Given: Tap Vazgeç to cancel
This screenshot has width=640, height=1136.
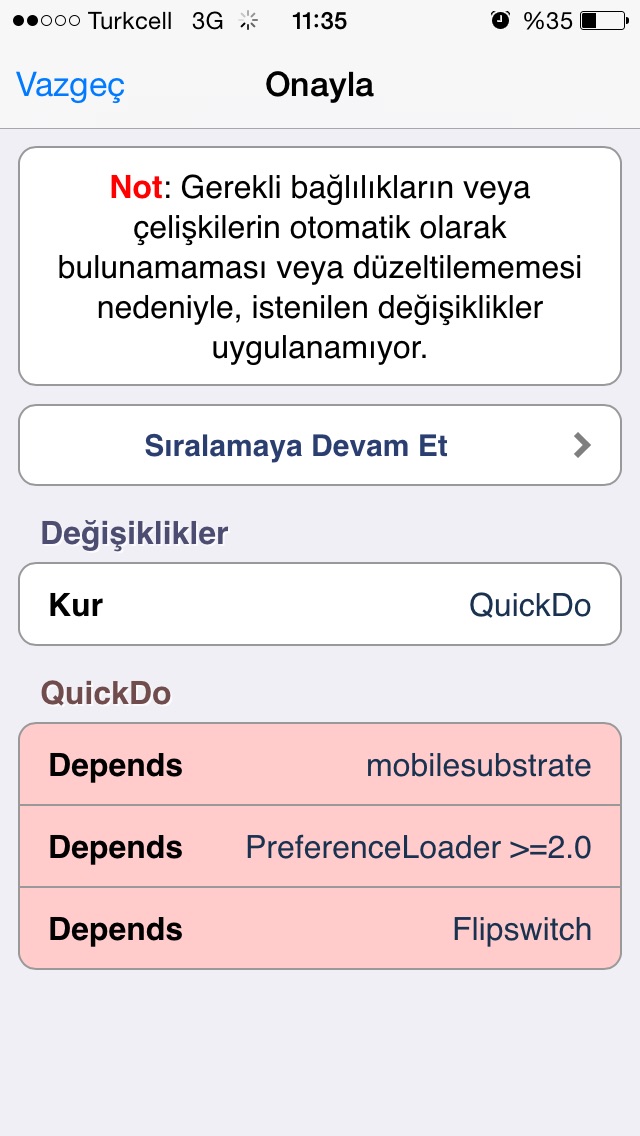Looking at the screenshot, I should [70, 86].
